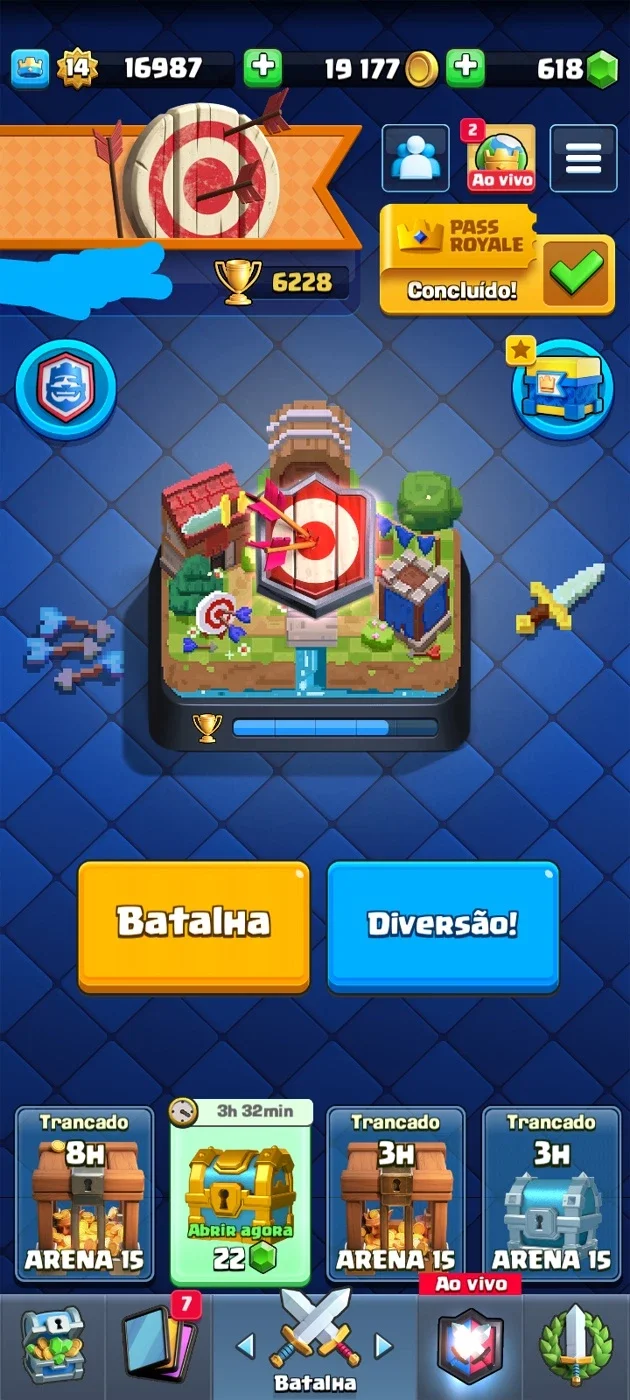Image resolution: width=630 pixels, height=1400 pixels.
Task: Buy gems with the plus button beside gems
Action: (x=465, y=68)
